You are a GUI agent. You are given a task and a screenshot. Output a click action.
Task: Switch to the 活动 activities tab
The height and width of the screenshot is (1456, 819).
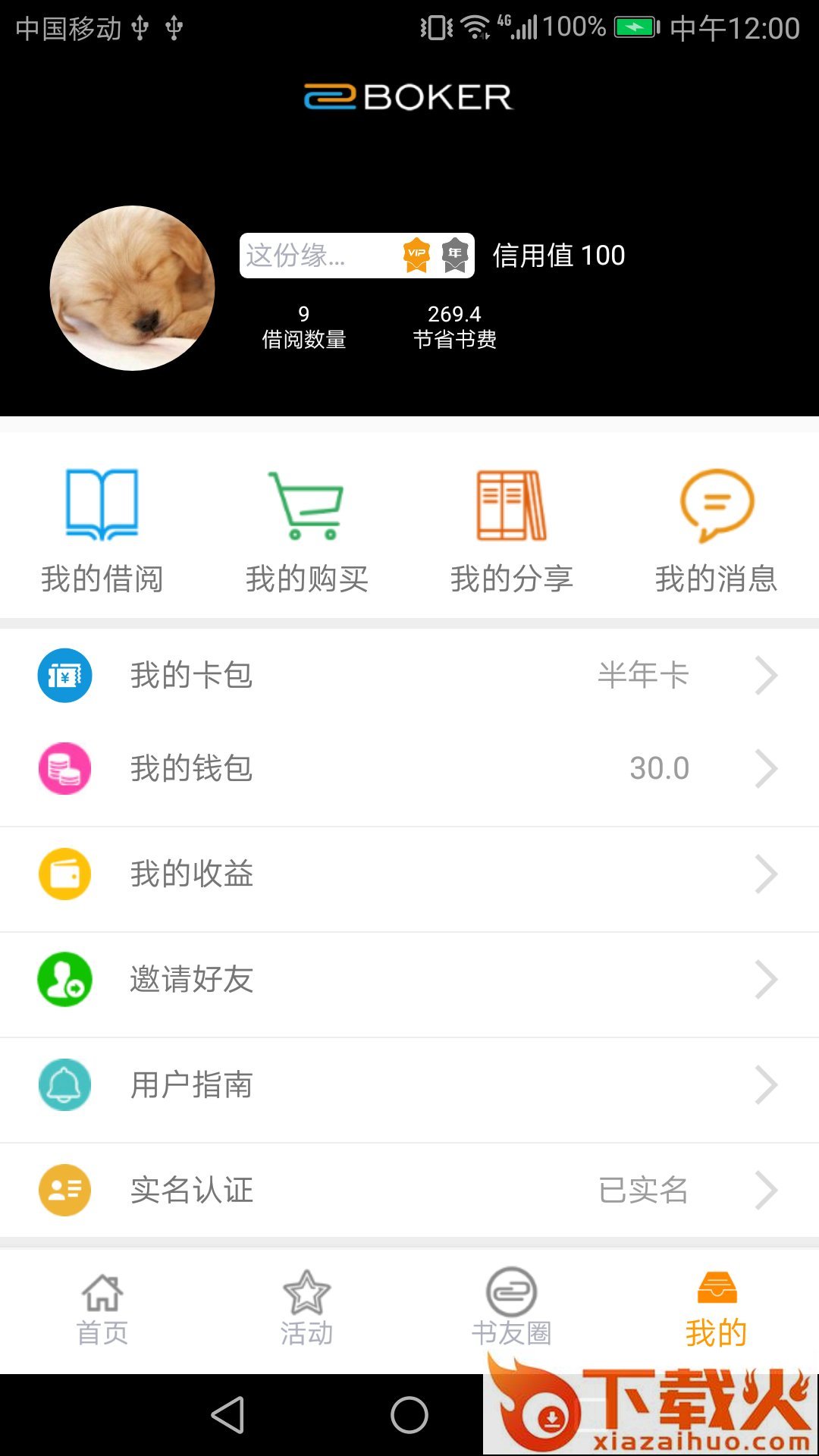coord(307,1309)
